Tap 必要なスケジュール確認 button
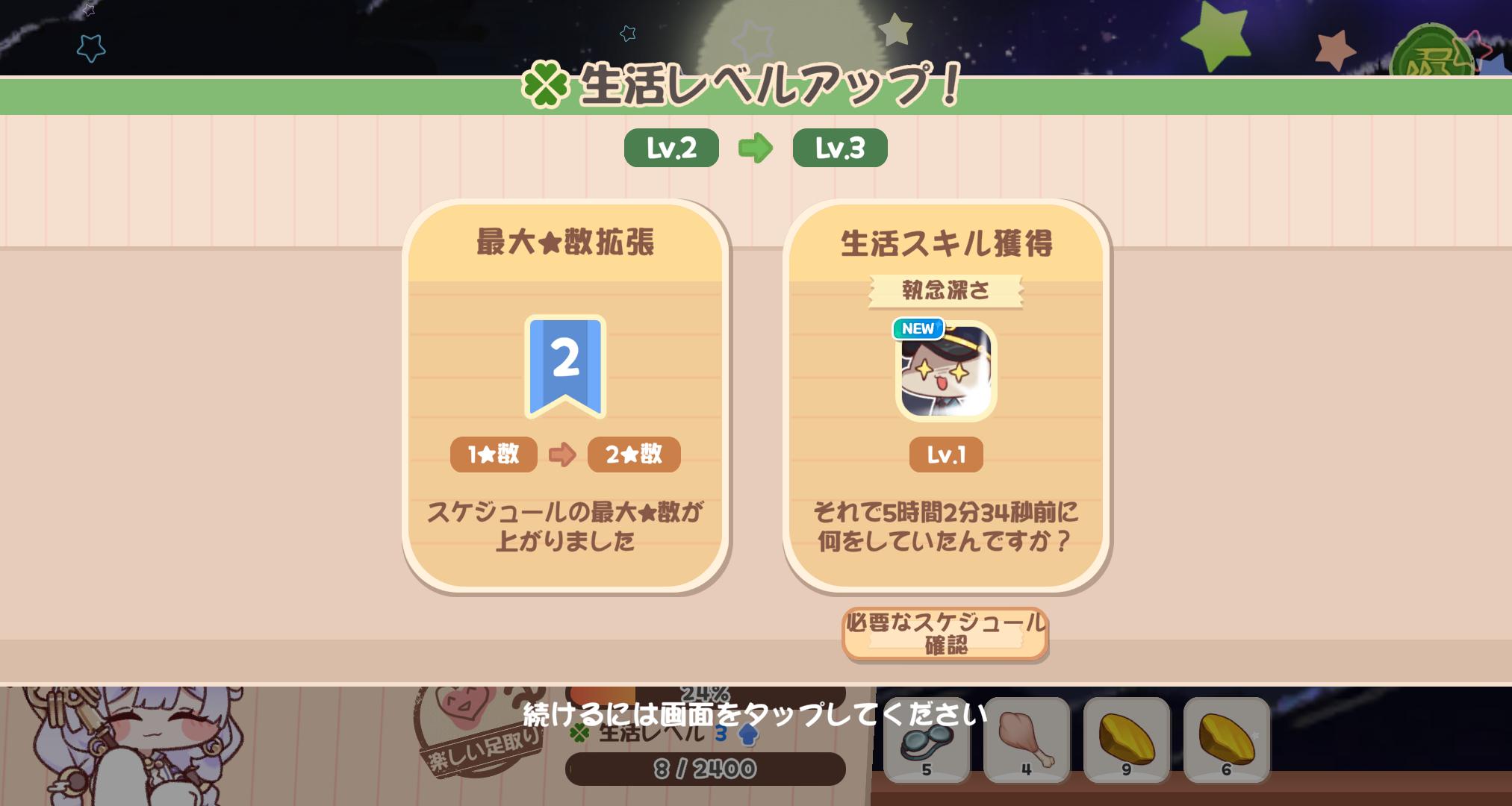This screenshot has height=806, width=1512. coord(945,634)
